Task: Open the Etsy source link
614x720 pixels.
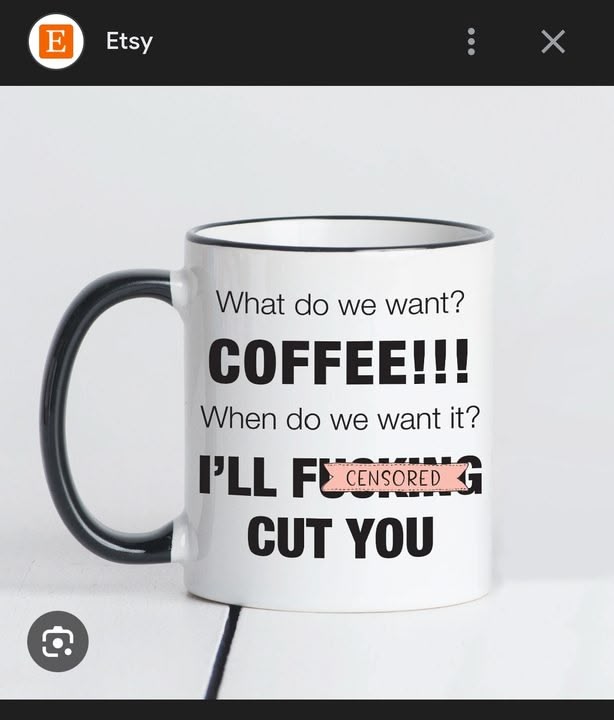Action: (129, 42)
